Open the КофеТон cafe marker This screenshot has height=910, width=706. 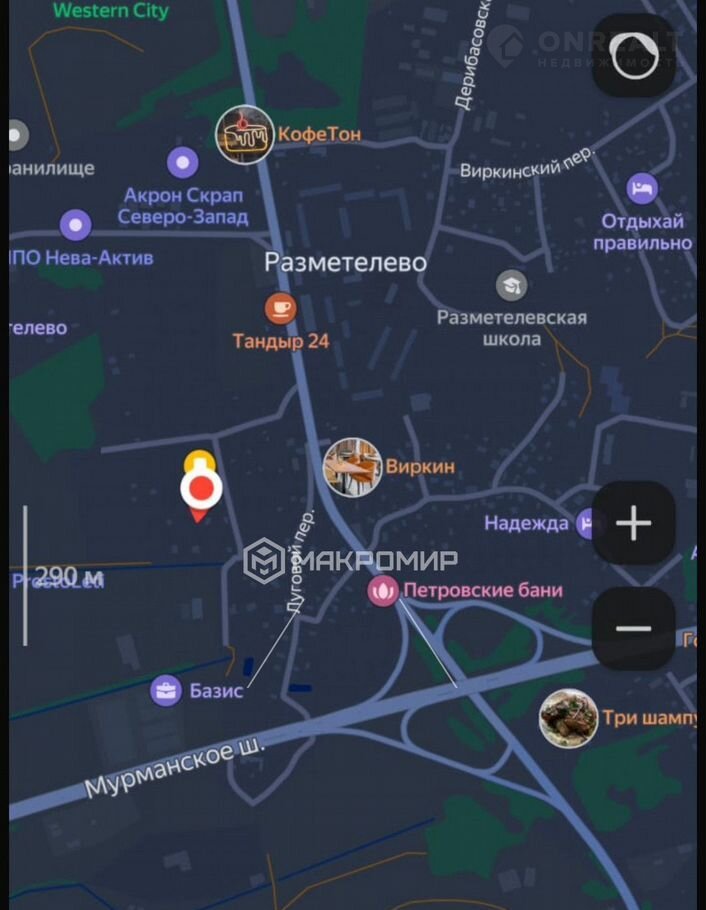pos(244,135)
